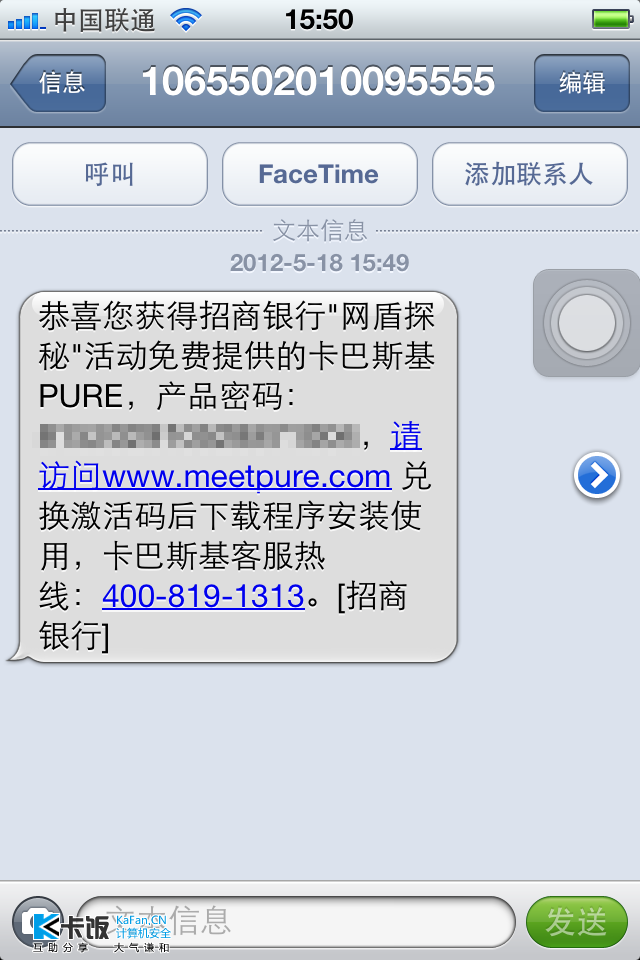Send the message with 发送
This screenshot has width=640, height=960.
pyautogui.click(x=576, y=922)
